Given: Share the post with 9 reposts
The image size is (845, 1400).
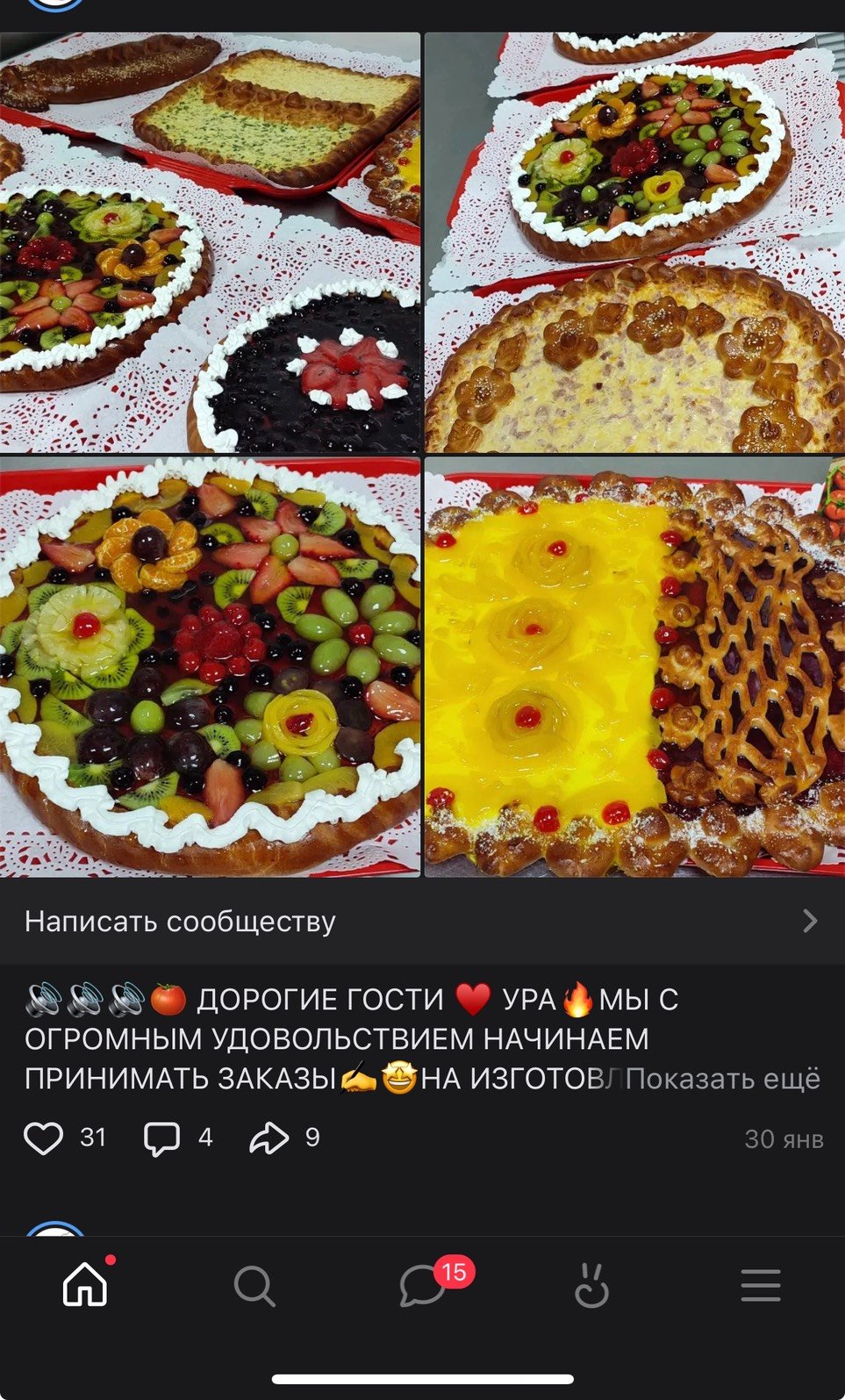Looking at the screenshot, I should [x=269, y=1138].
